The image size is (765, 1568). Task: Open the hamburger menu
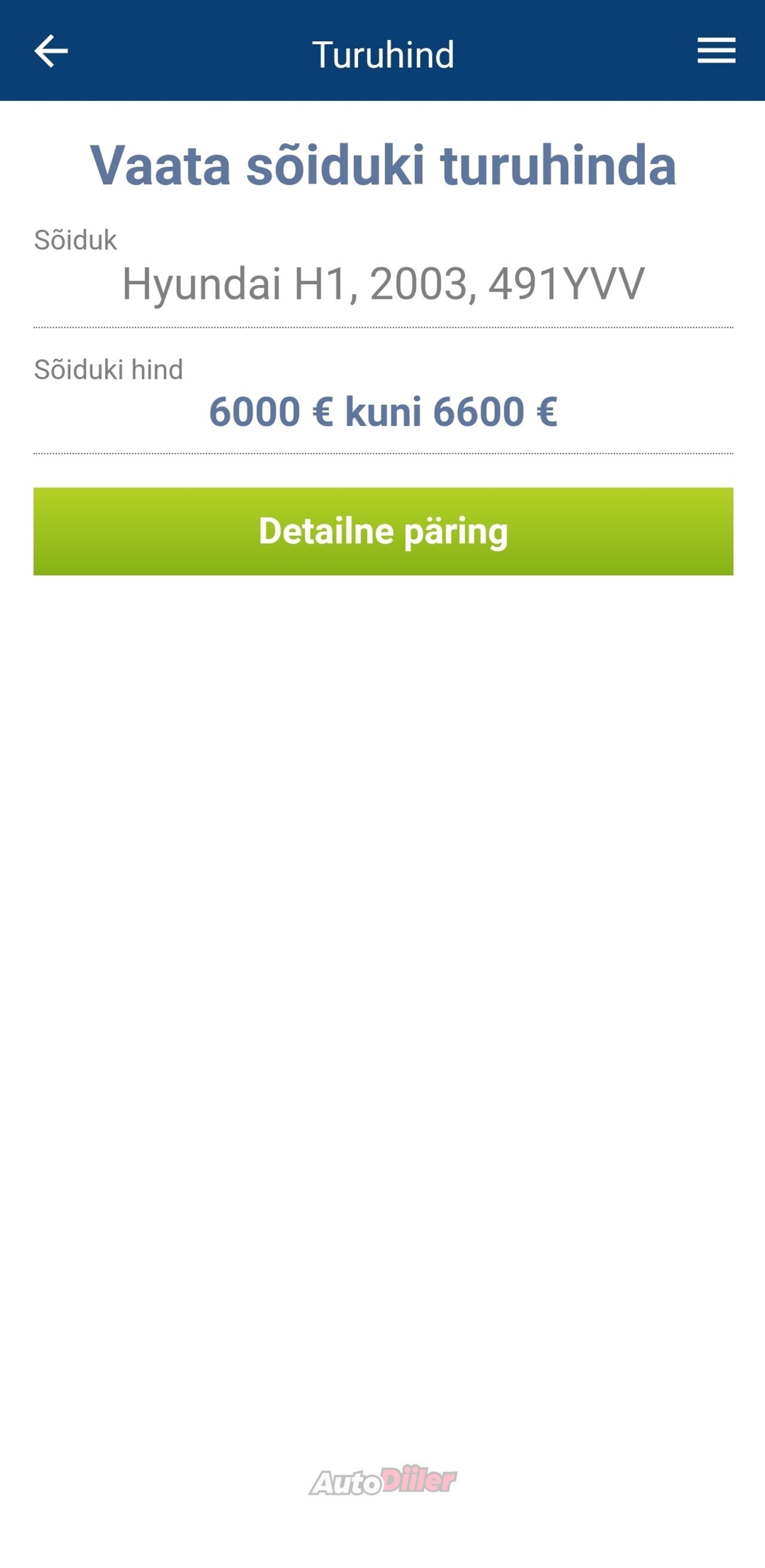[x=717, y=50]
